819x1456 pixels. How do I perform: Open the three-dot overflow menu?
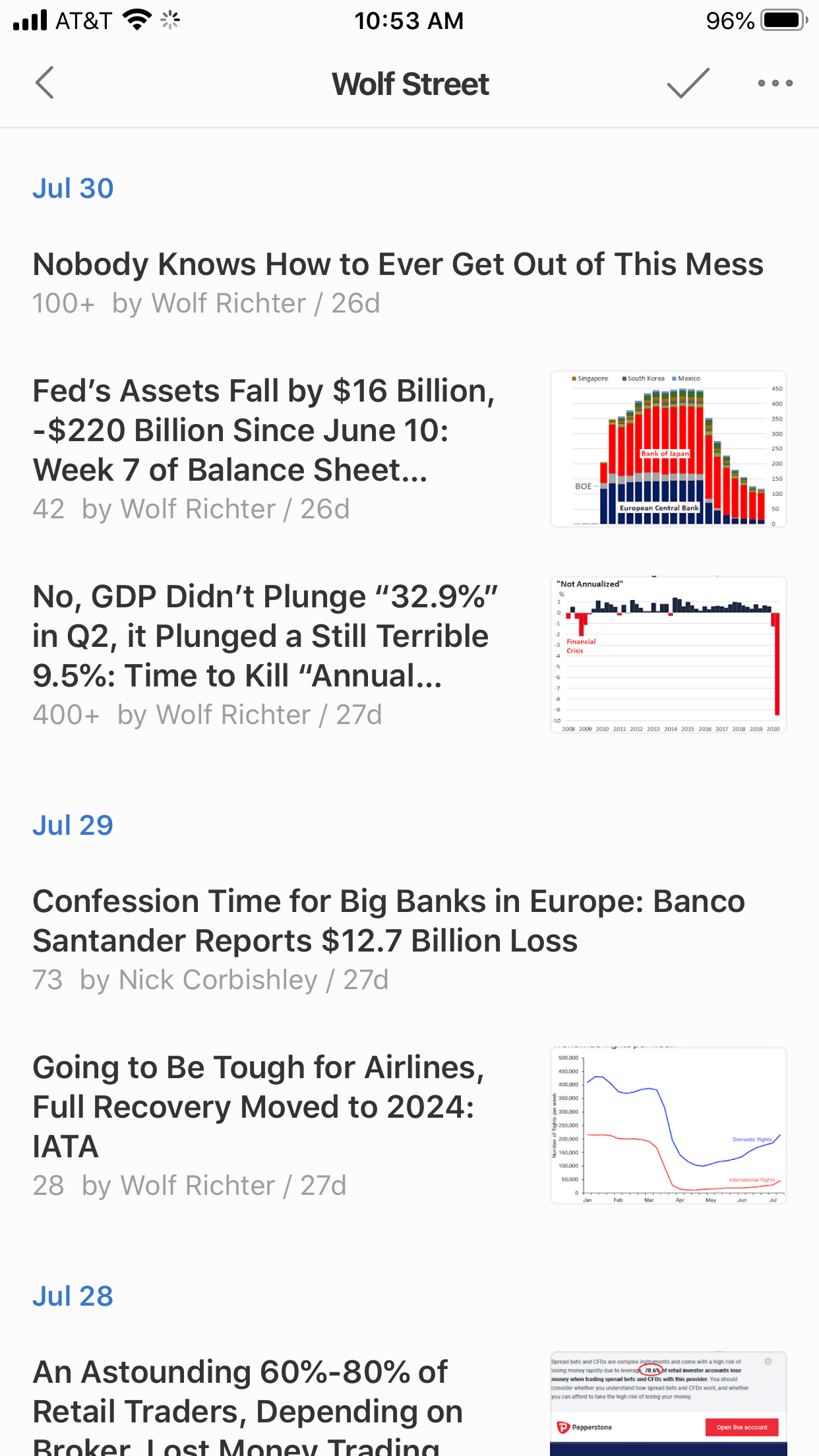pos(775,84)
